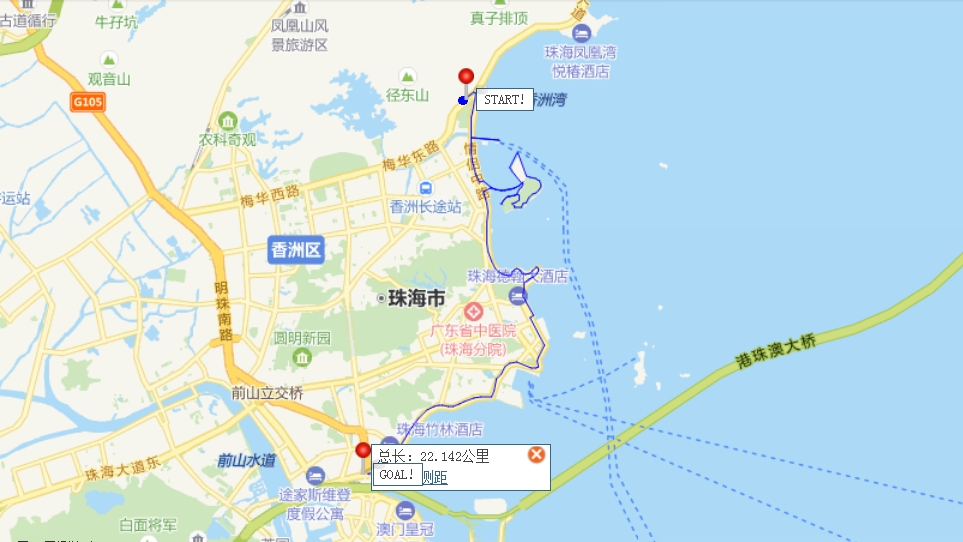Select the red START pin marker

pyautogui.click(x=465, y=77)
